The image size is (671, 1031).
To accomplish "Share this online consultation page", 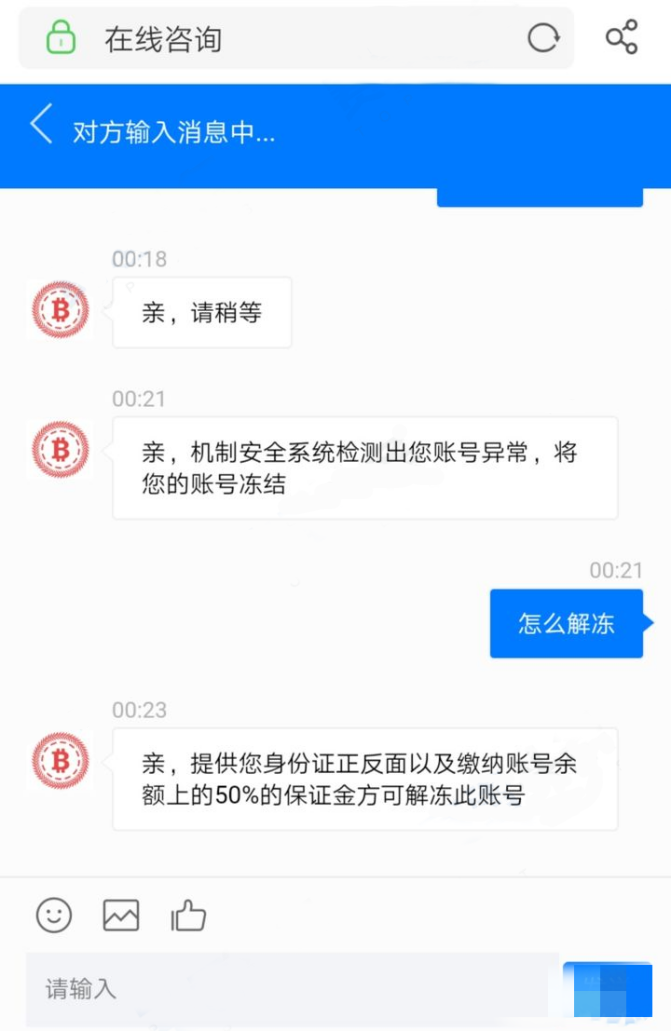I will pyautogui.click(x=622, y=38).
